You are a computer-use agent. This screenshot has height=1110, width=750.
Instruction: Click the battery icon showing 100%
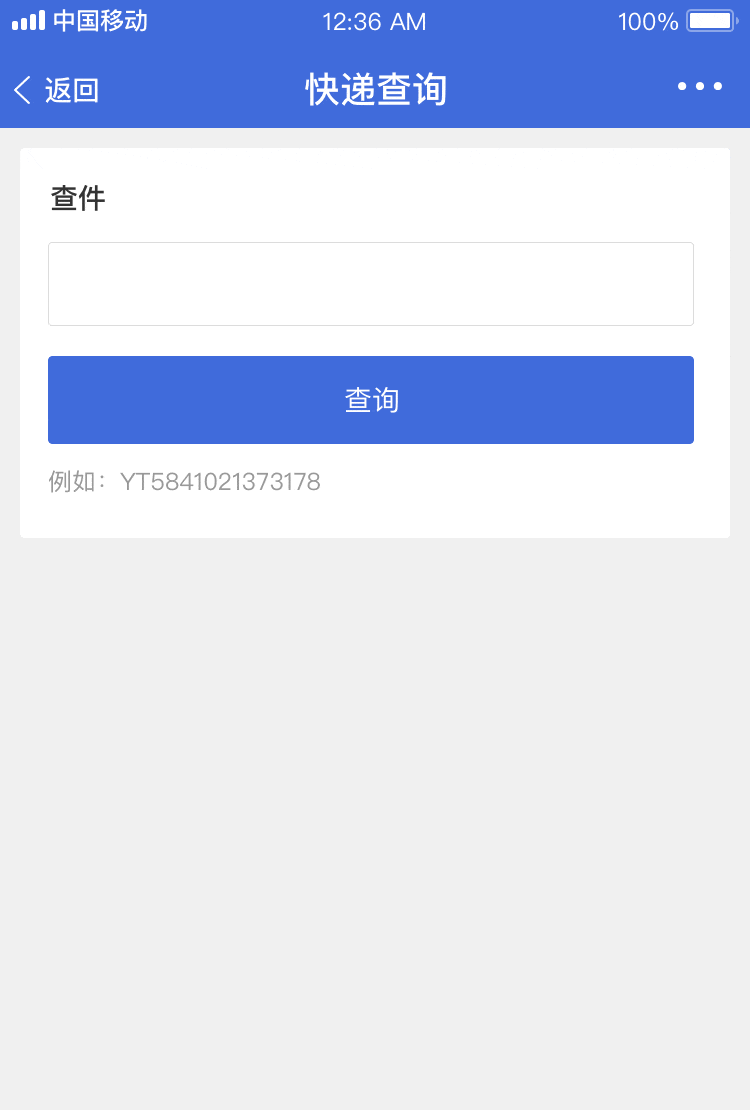712,21
